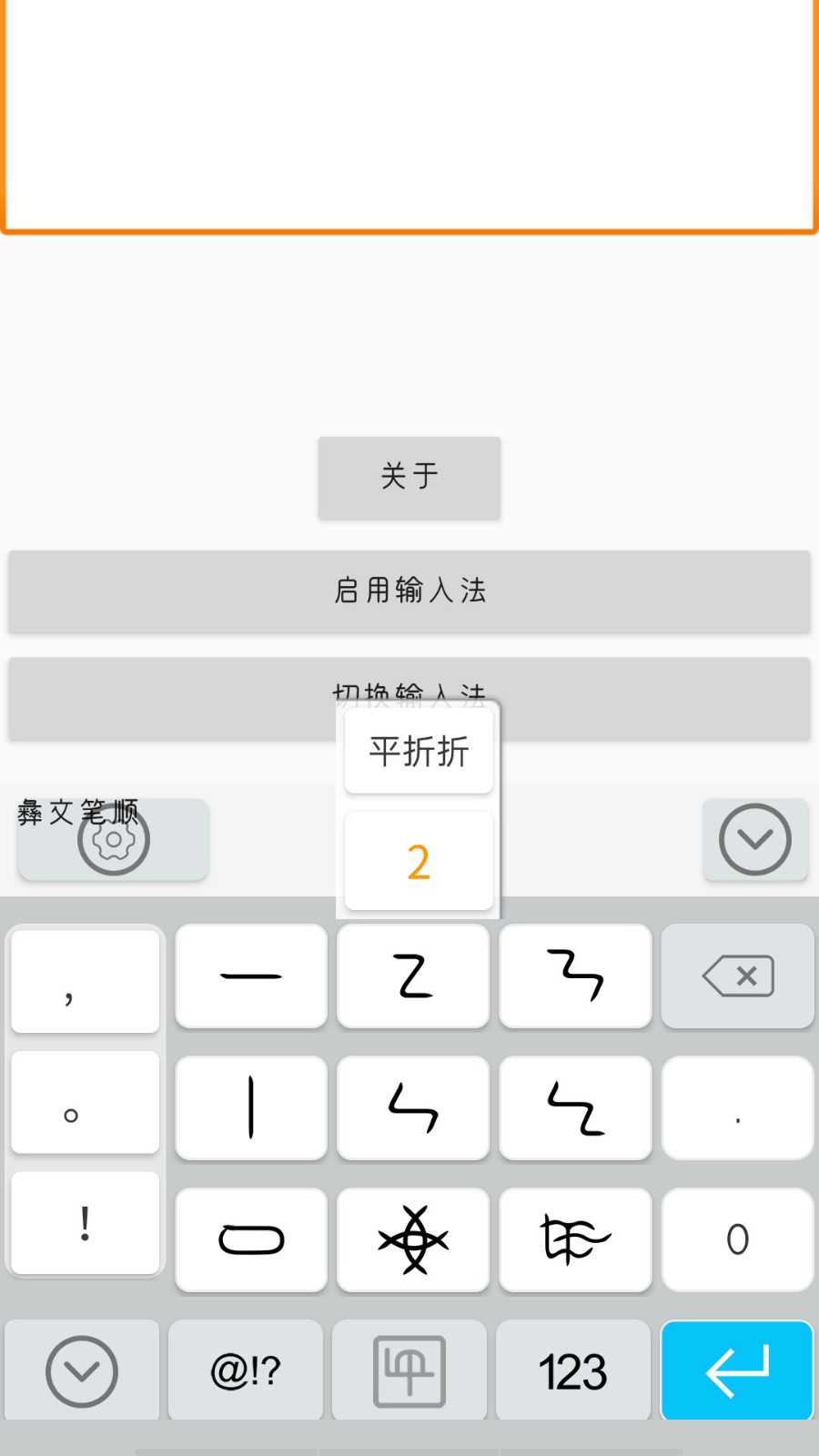
Task: Type the horizontal stroke key
Action: pos(251,976)
